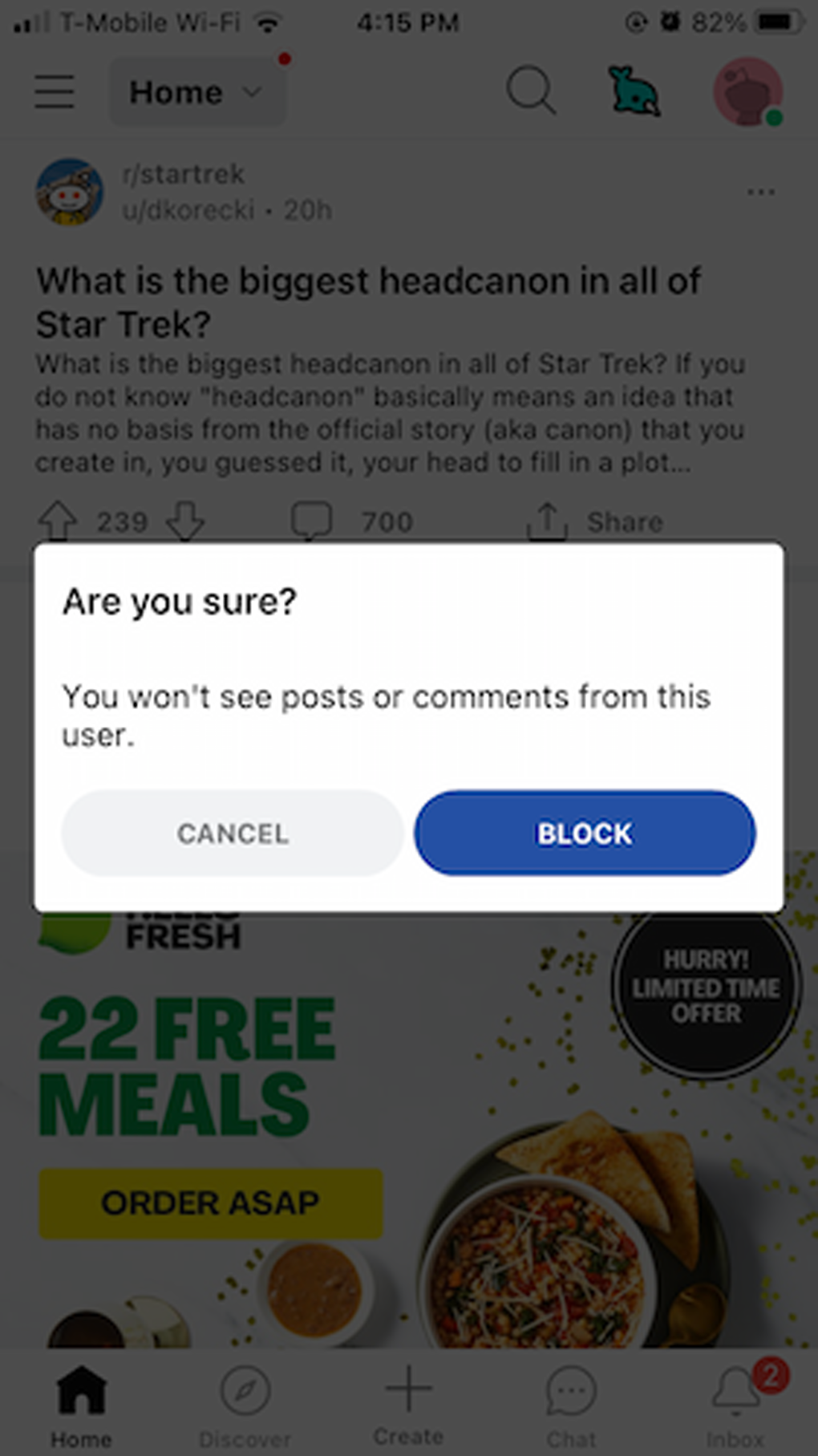
Task: Tap ORDER ASAP on the HelloFresh ad
Action: [x=210, y=1203]
